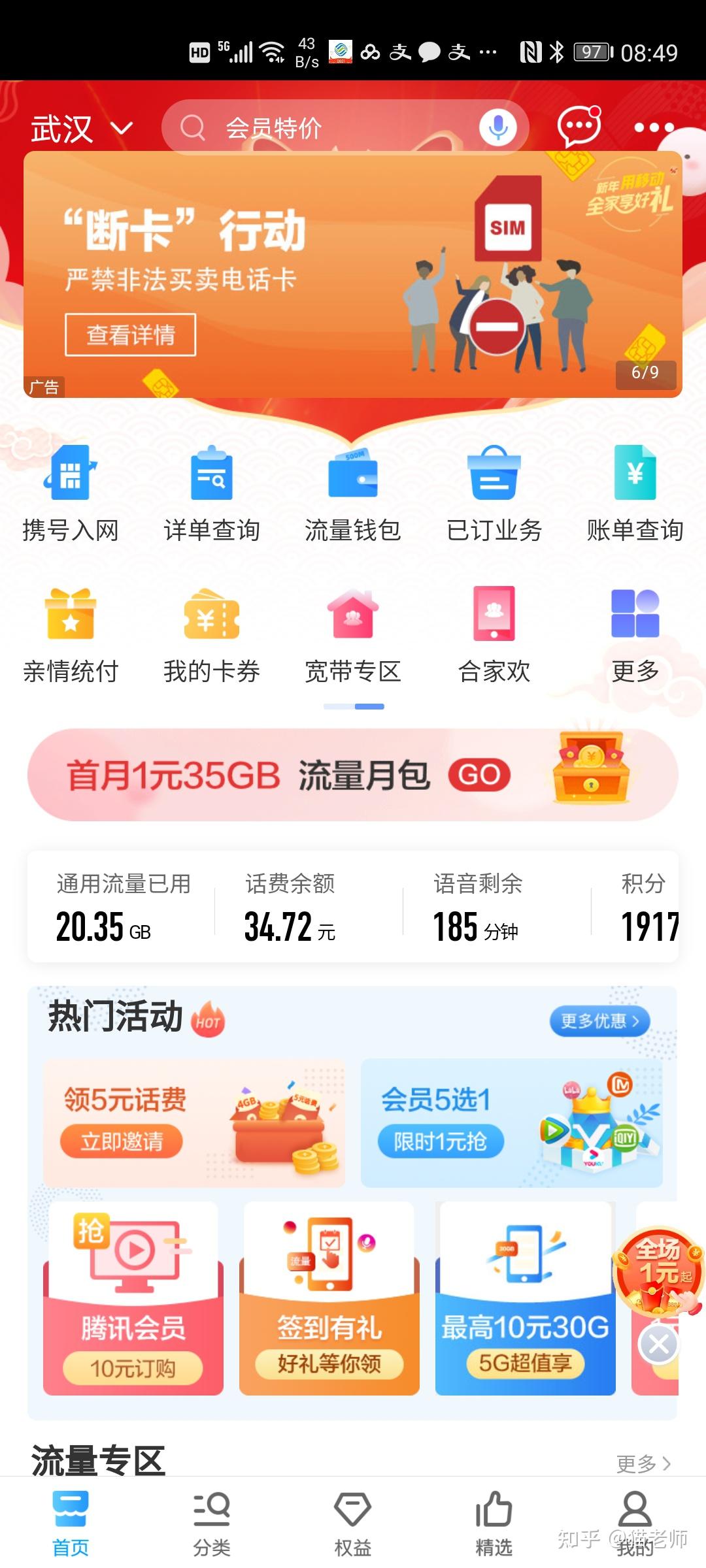Expand 更多优惠 in hot activities

point(597,1022)
